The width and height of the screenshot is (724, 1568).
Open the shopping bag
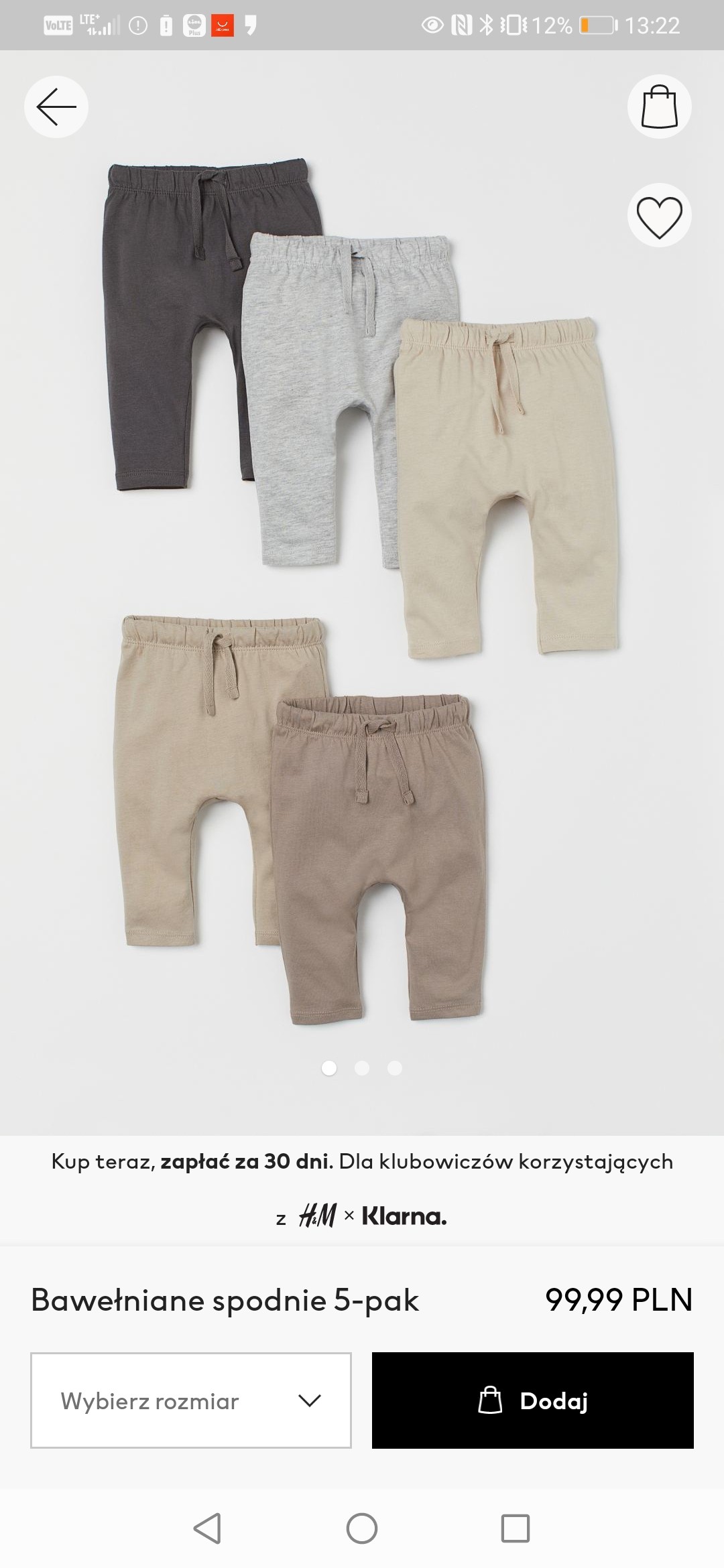pos(659,107)
